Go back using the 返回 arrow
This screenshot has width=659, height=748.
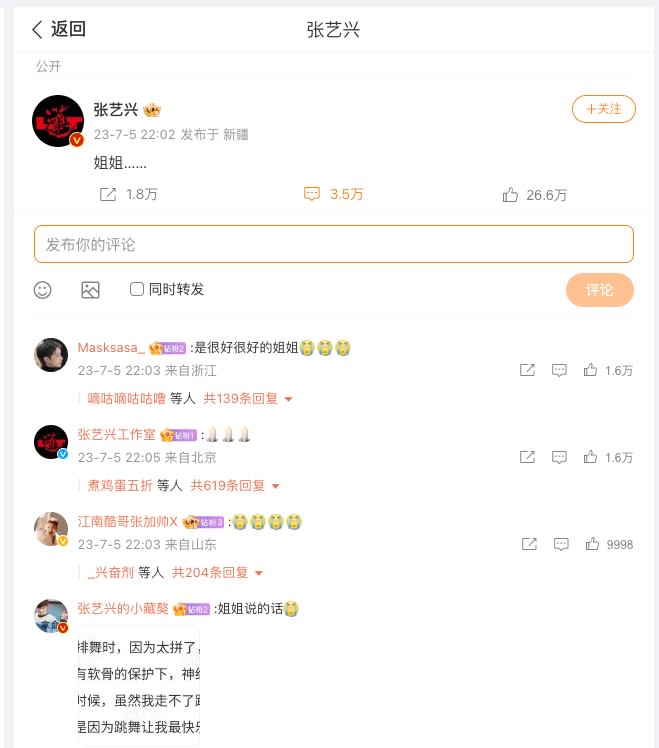click(59, 30)
